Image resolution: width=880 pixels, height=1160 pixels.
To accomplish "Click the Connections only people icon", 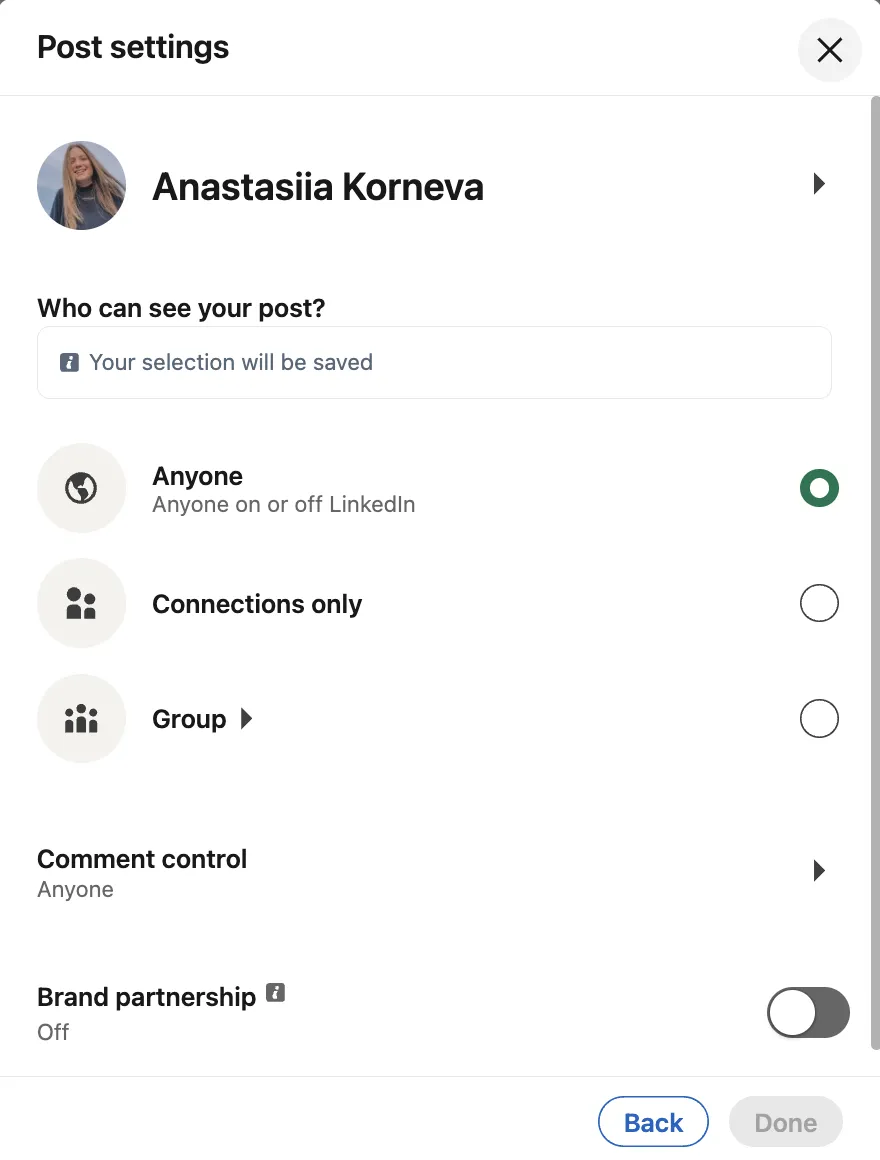I will pyautogui.click(x=81, y=603).
